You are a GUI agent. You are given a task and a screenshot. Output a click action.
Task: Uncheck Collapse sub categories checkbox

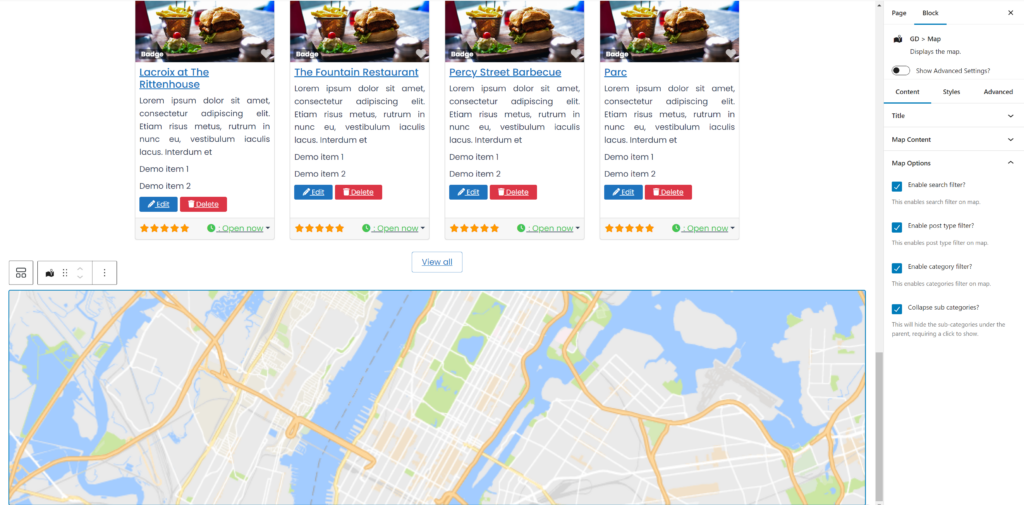[x=897, y=308]
